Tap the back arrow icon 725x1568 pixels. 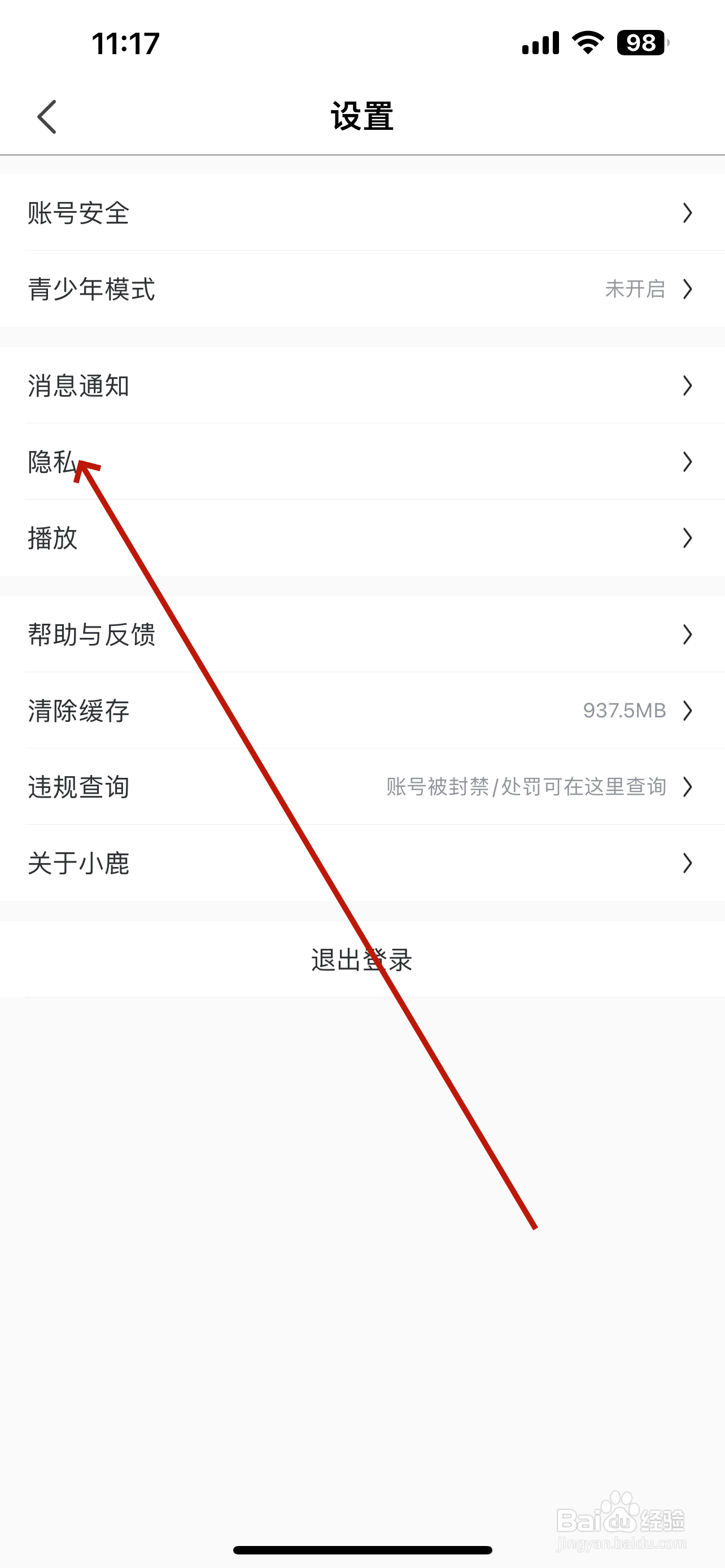(46, 117)
